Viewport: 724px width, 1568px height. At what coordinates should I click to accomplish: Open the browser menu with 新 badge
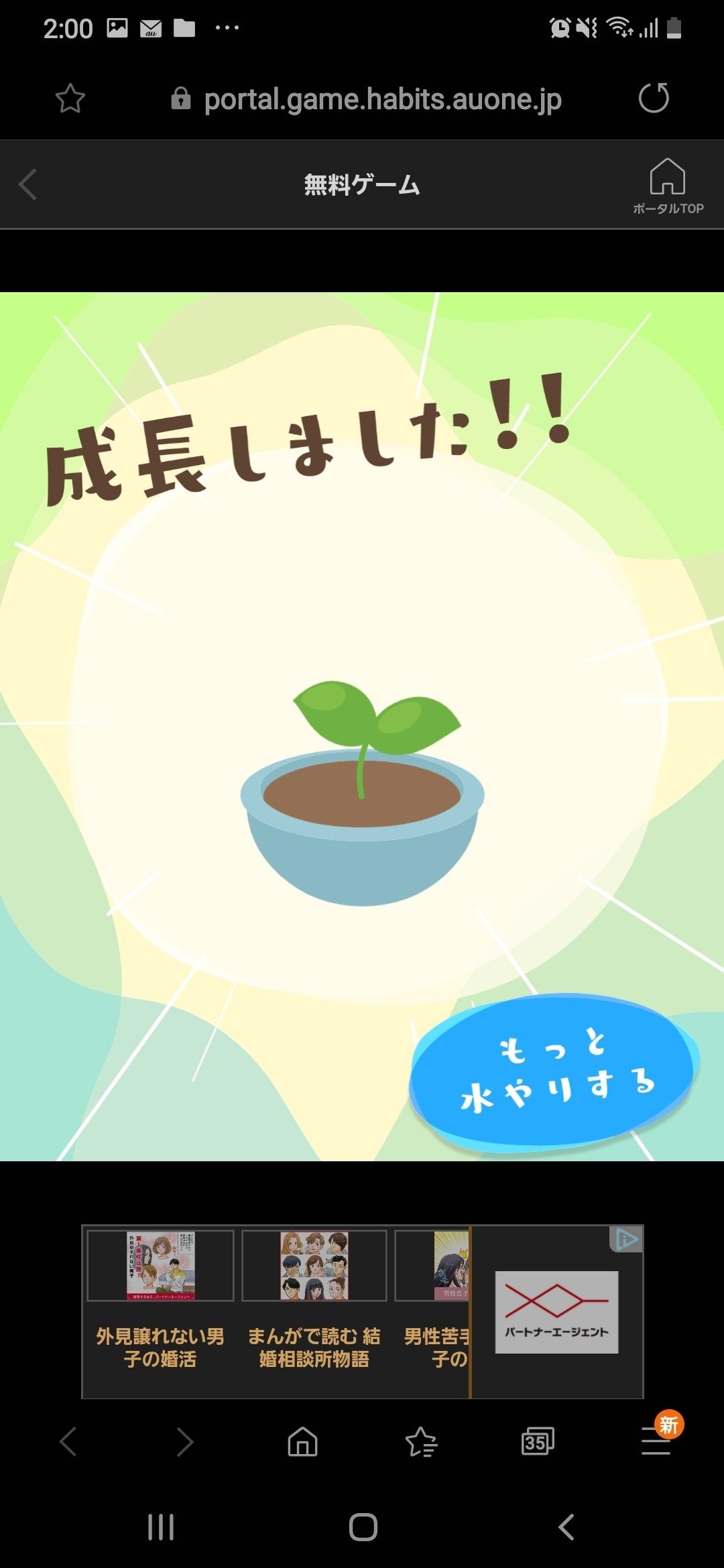tap(656, 1440)
